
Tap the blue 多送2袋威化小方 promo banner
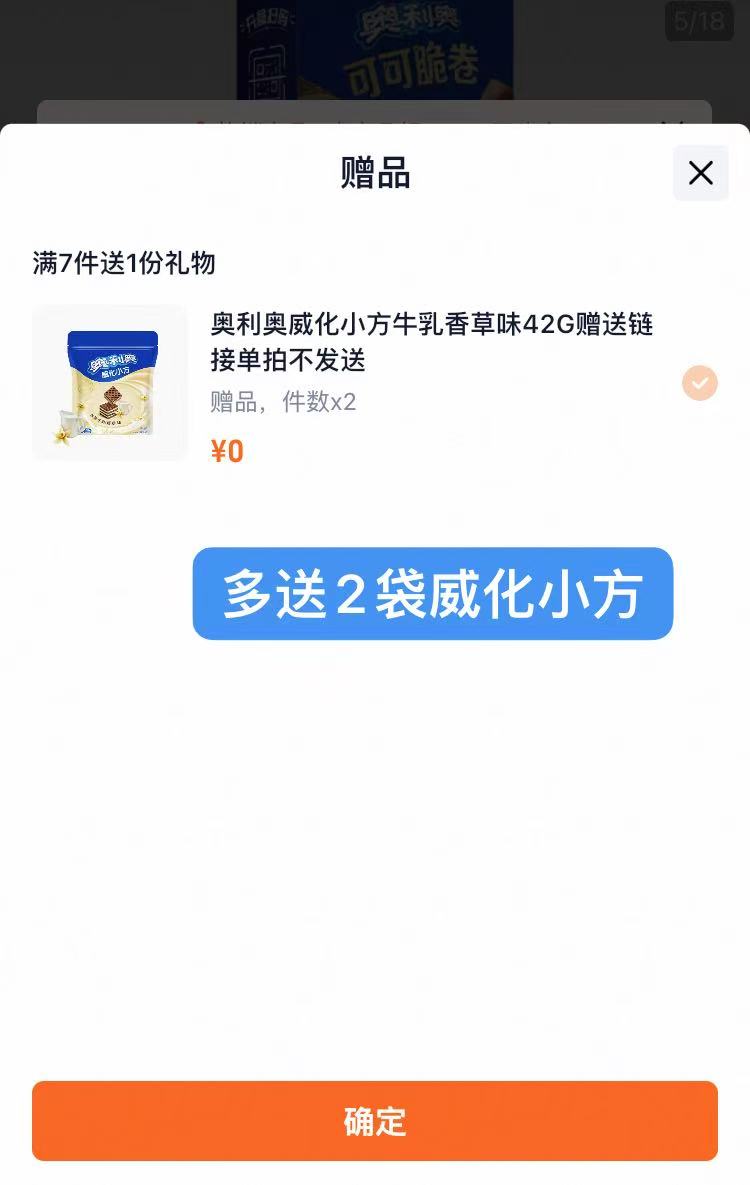coord(432,594)
